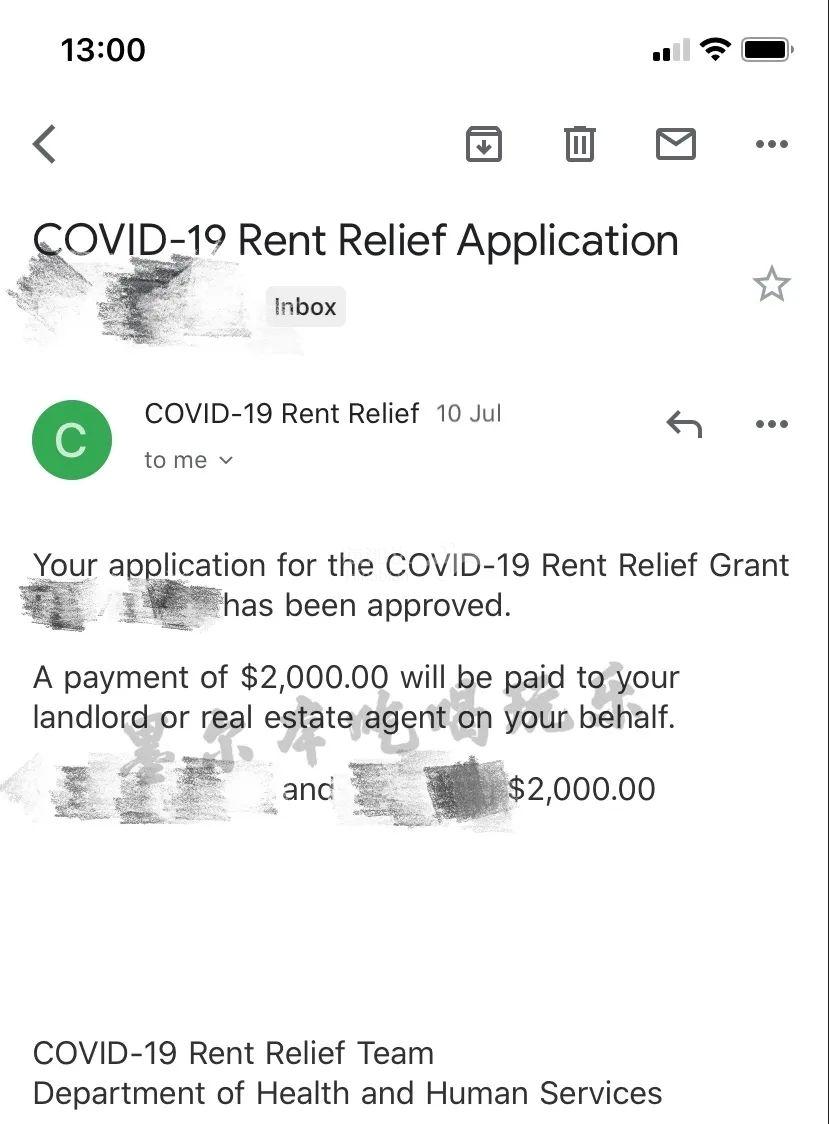Open more options beside the reply arrow
This screenshot has width=829, height=1124.
(x=771, y=424)
